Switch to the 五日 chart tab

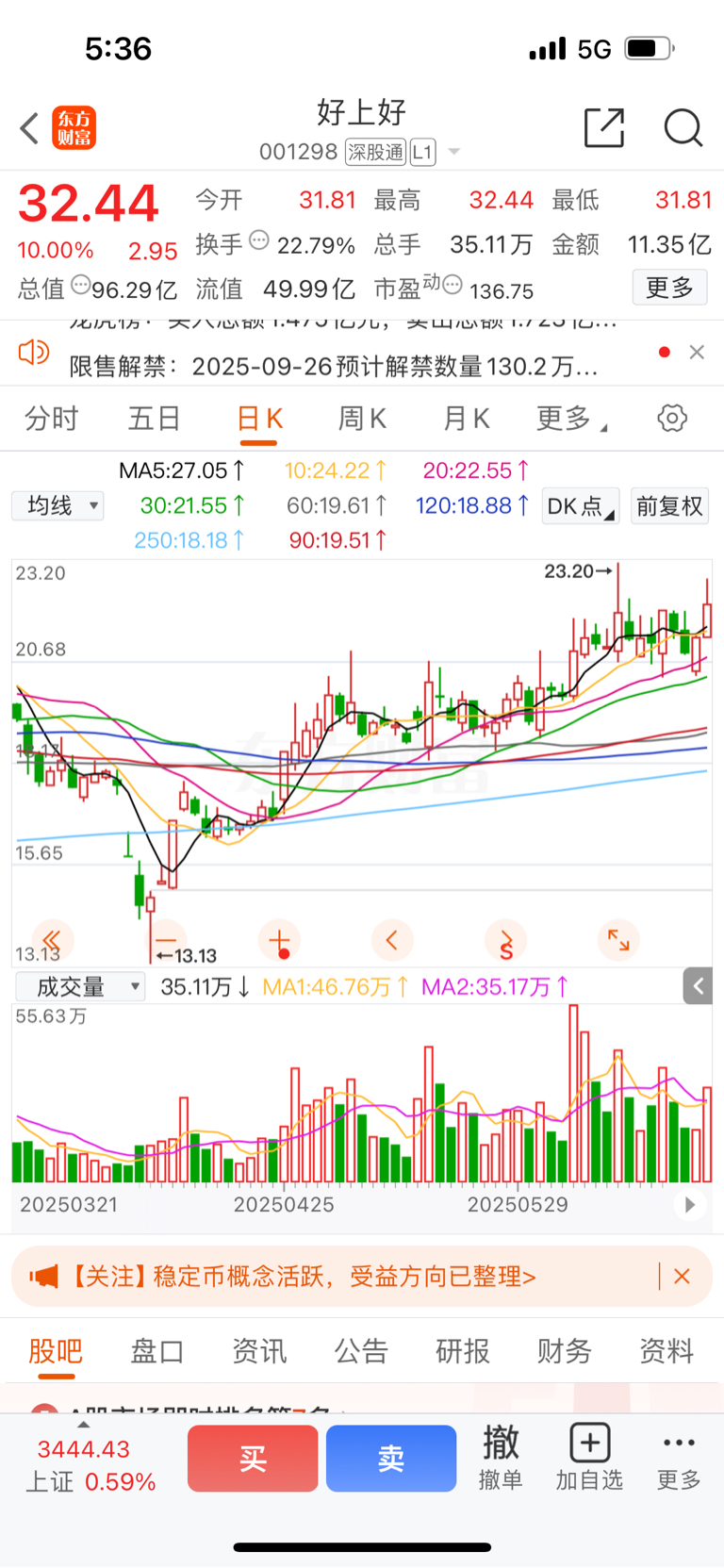click(x=155, y=418)
